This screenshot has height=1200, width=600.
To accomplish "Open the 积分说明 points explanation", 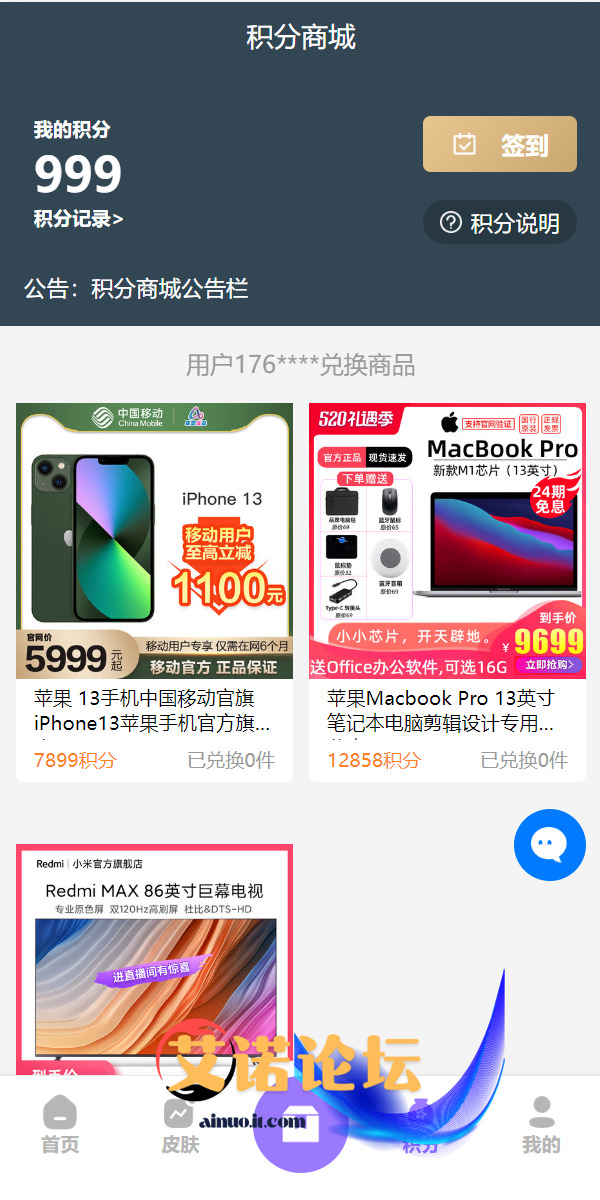I will (x=499, y=222).
